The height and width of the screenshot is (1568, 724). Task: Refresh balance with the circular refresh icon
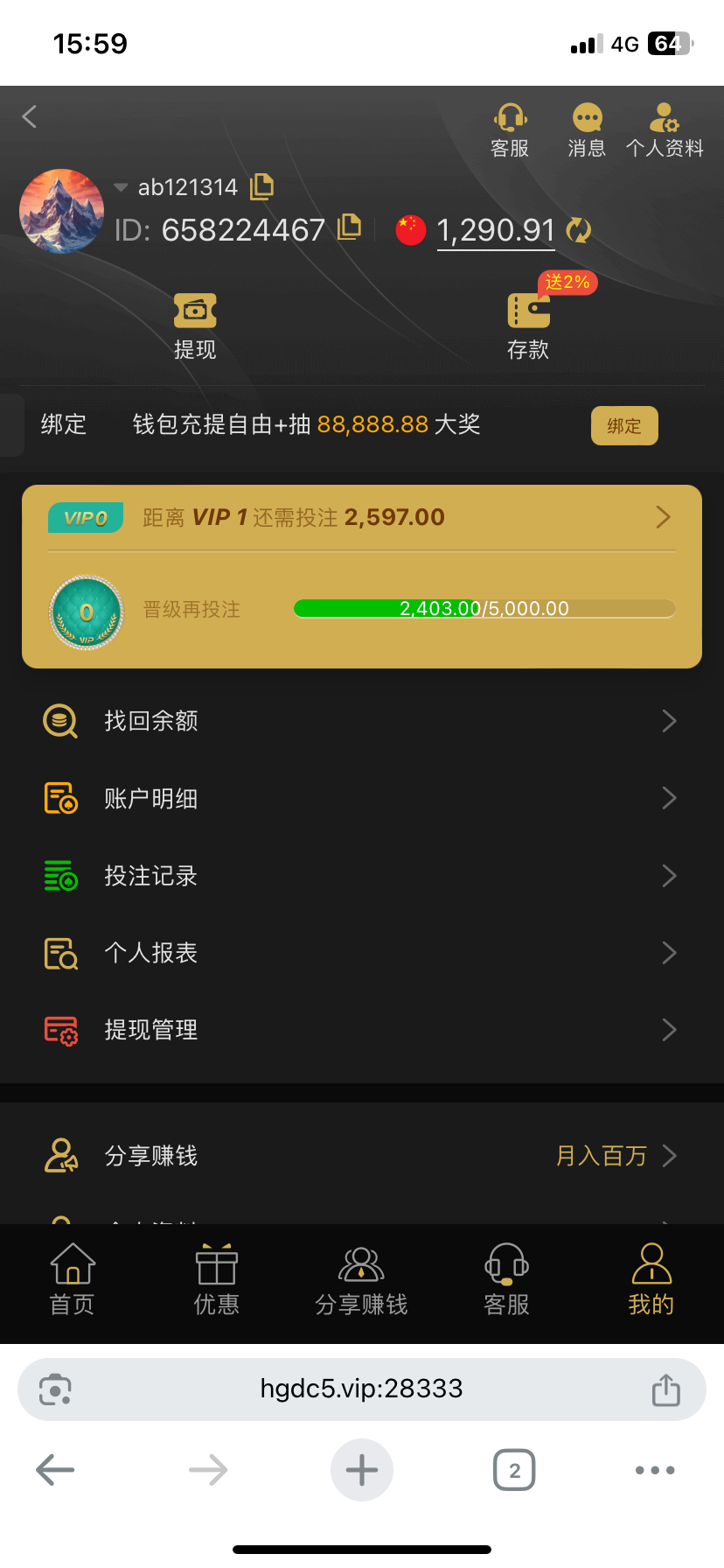tap(580, 229)
